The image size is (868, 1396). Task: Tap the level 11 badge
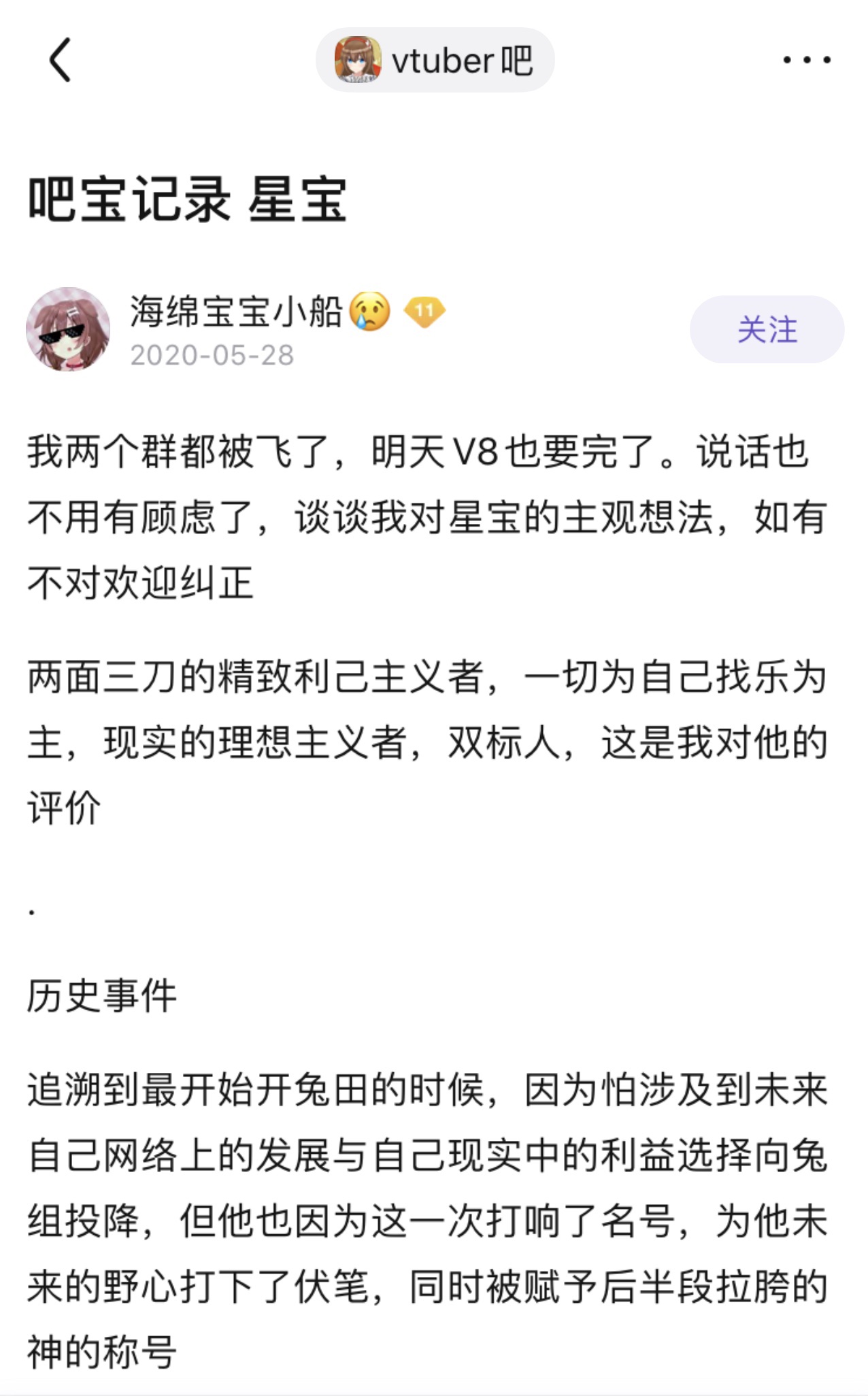tap(424, 312)
